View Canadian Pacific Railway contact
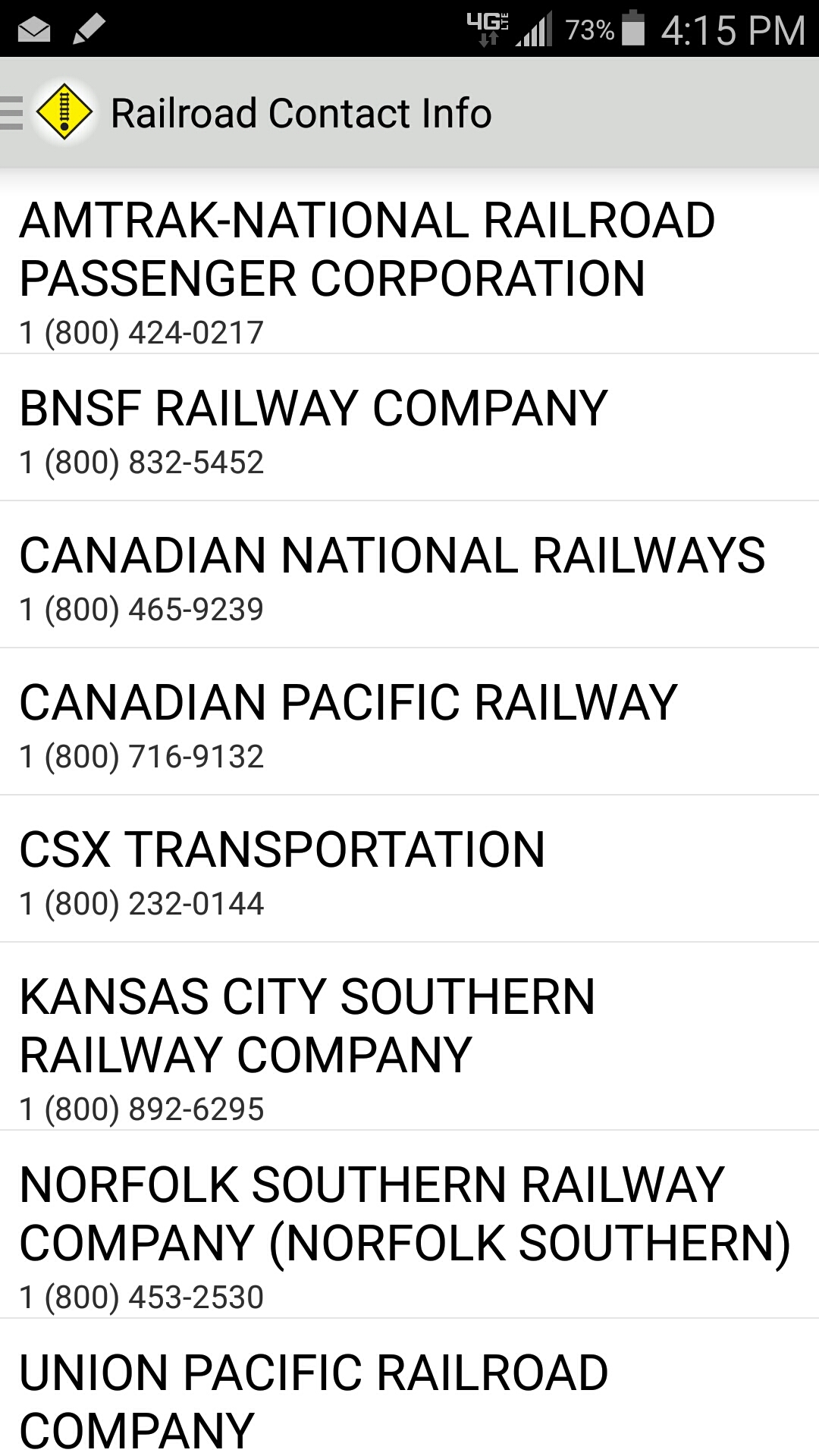The width and height of the screenshot is (819, 1456). pos(409,723)
